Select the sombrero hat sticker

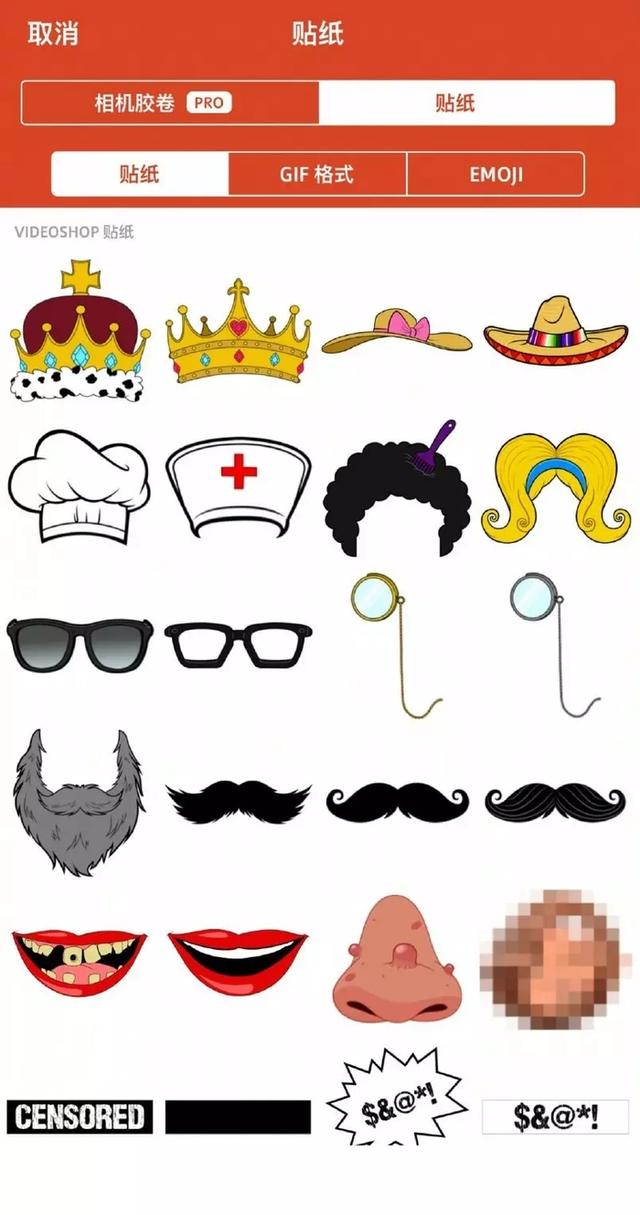(555, 330)
